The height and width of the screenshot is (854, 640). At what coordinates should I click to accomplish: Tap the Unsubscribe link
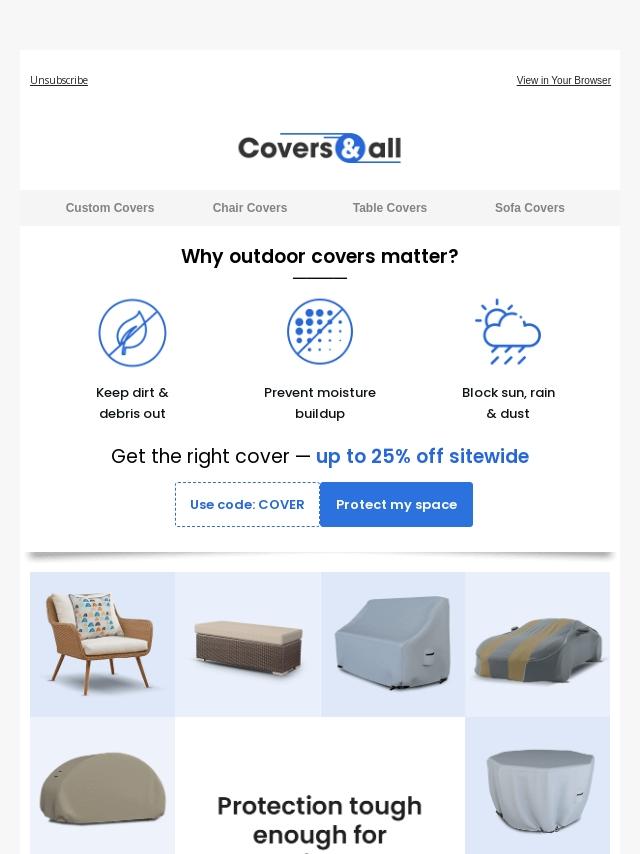59,80
